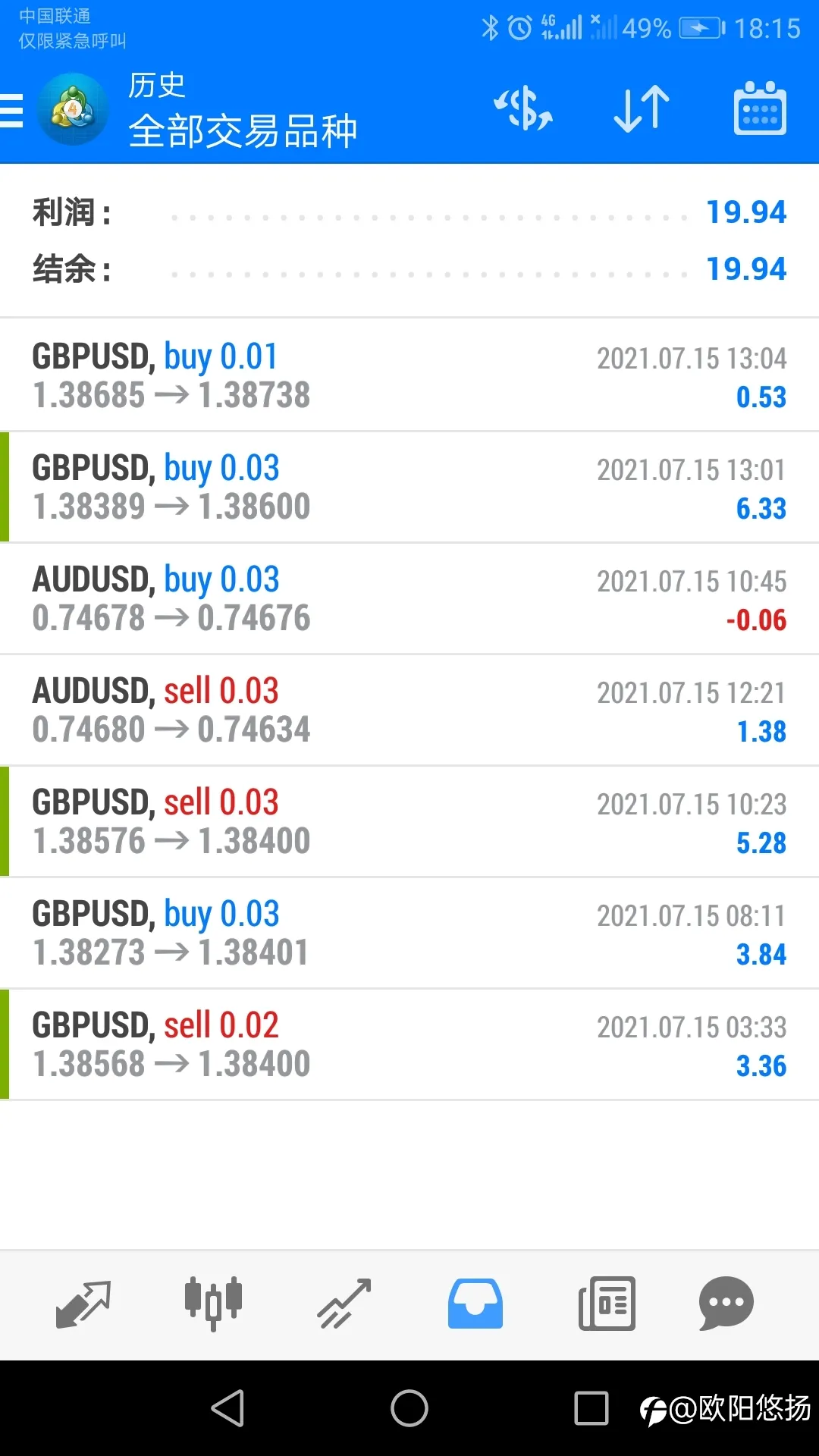Open the symbol filter dollar icon
This screenshot has width=819, height=1456.
point(523,109)
